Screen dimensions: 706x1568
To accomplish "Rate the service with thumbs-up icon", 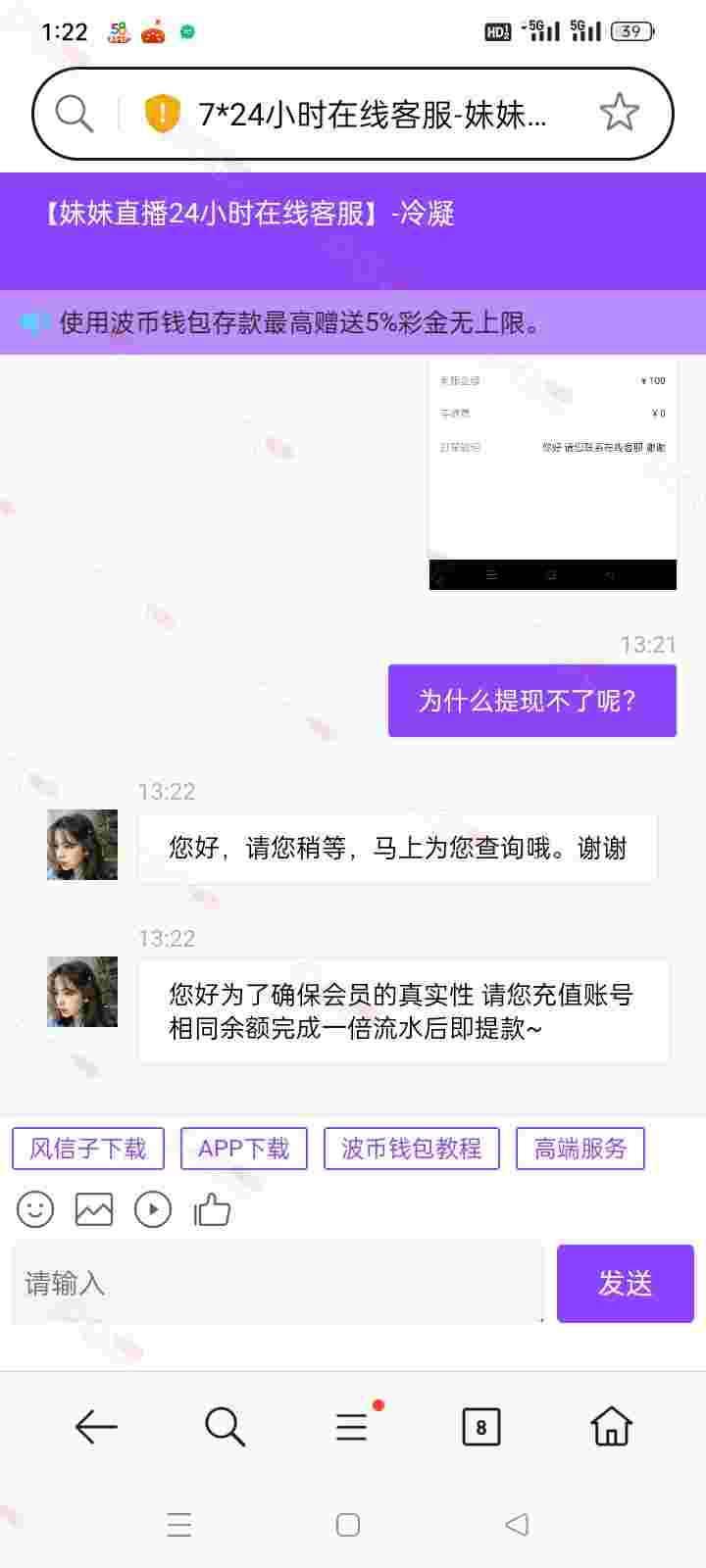I will (x=212, y=1209).
